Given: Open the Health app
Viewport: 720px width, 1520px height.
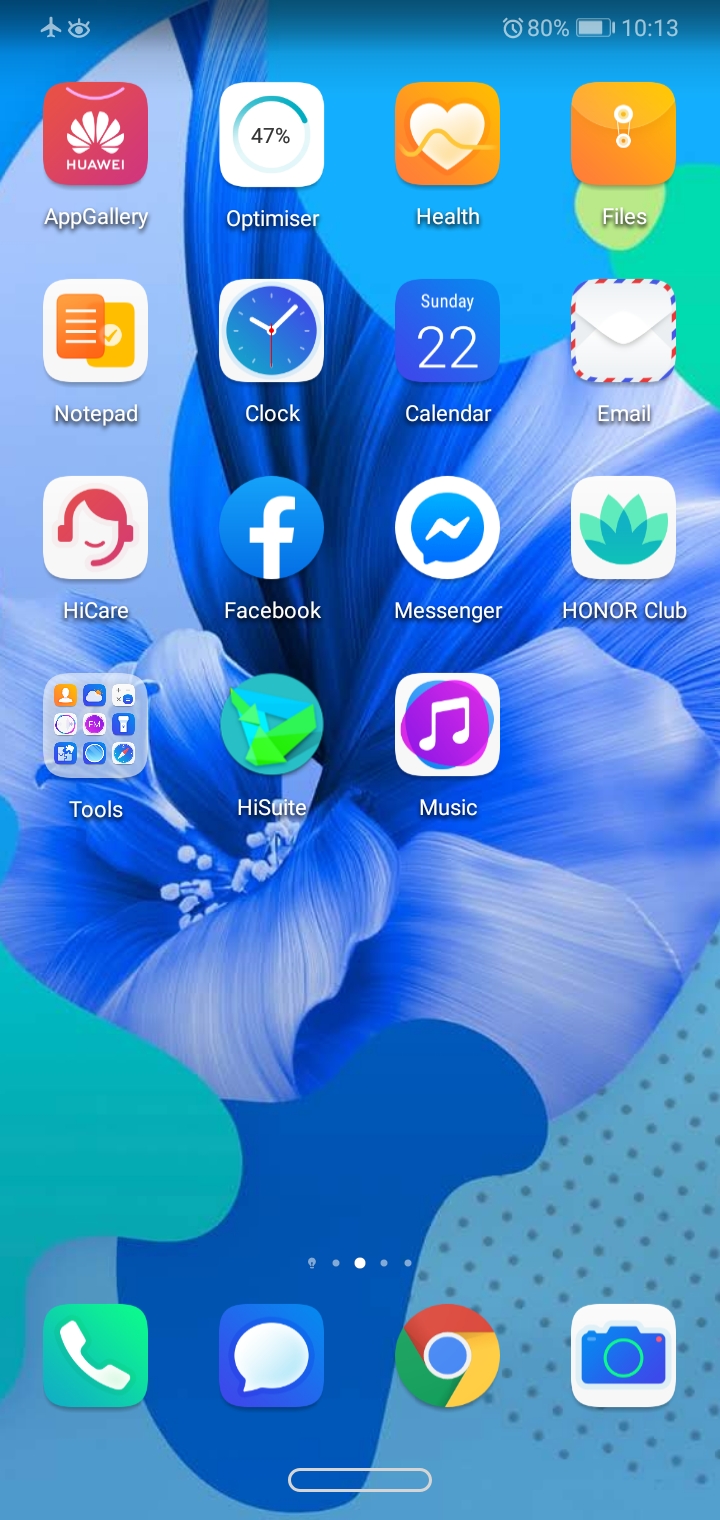Looking at the screenshot, I should (x=448, y=134).
